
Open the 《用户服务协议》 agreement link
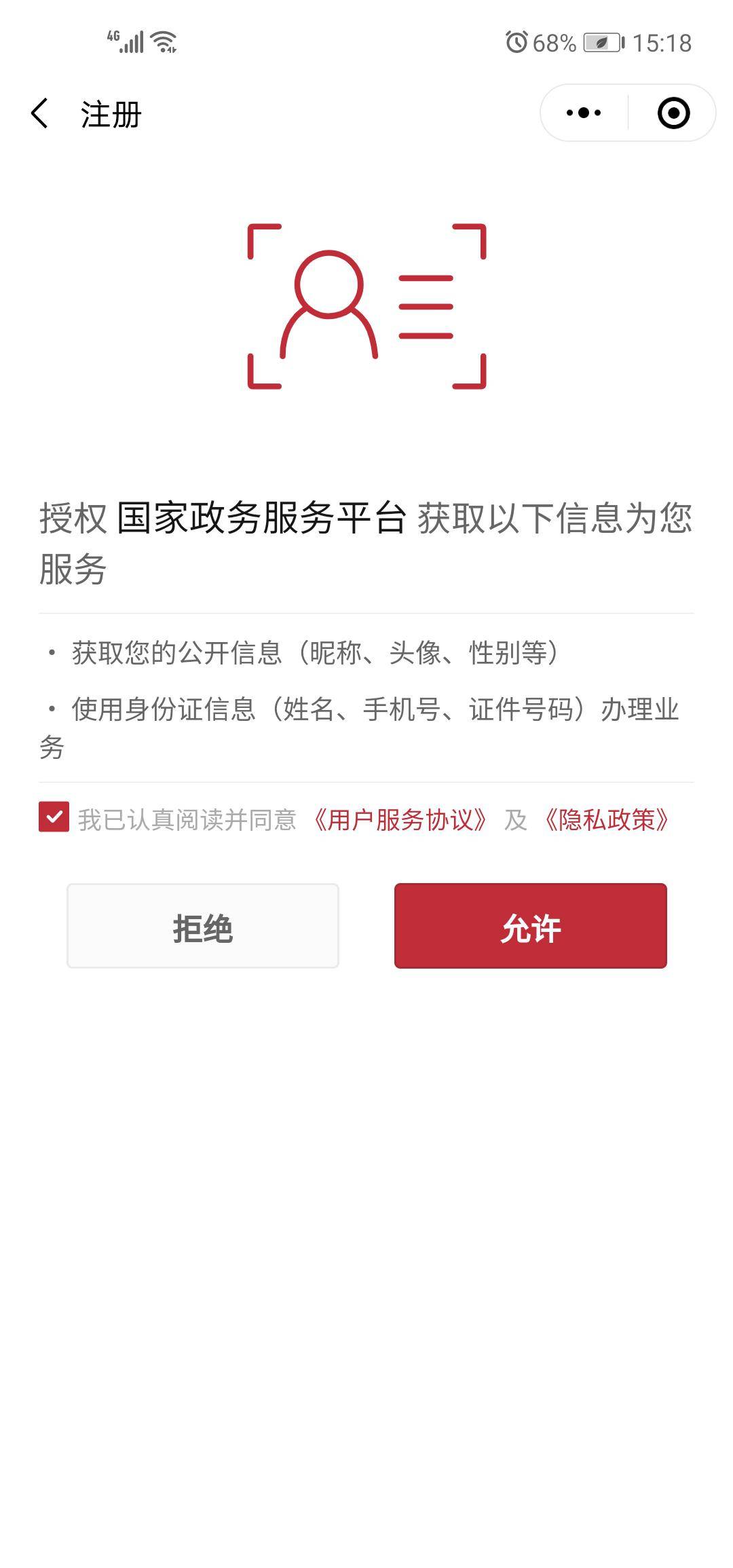click(402, 819)
